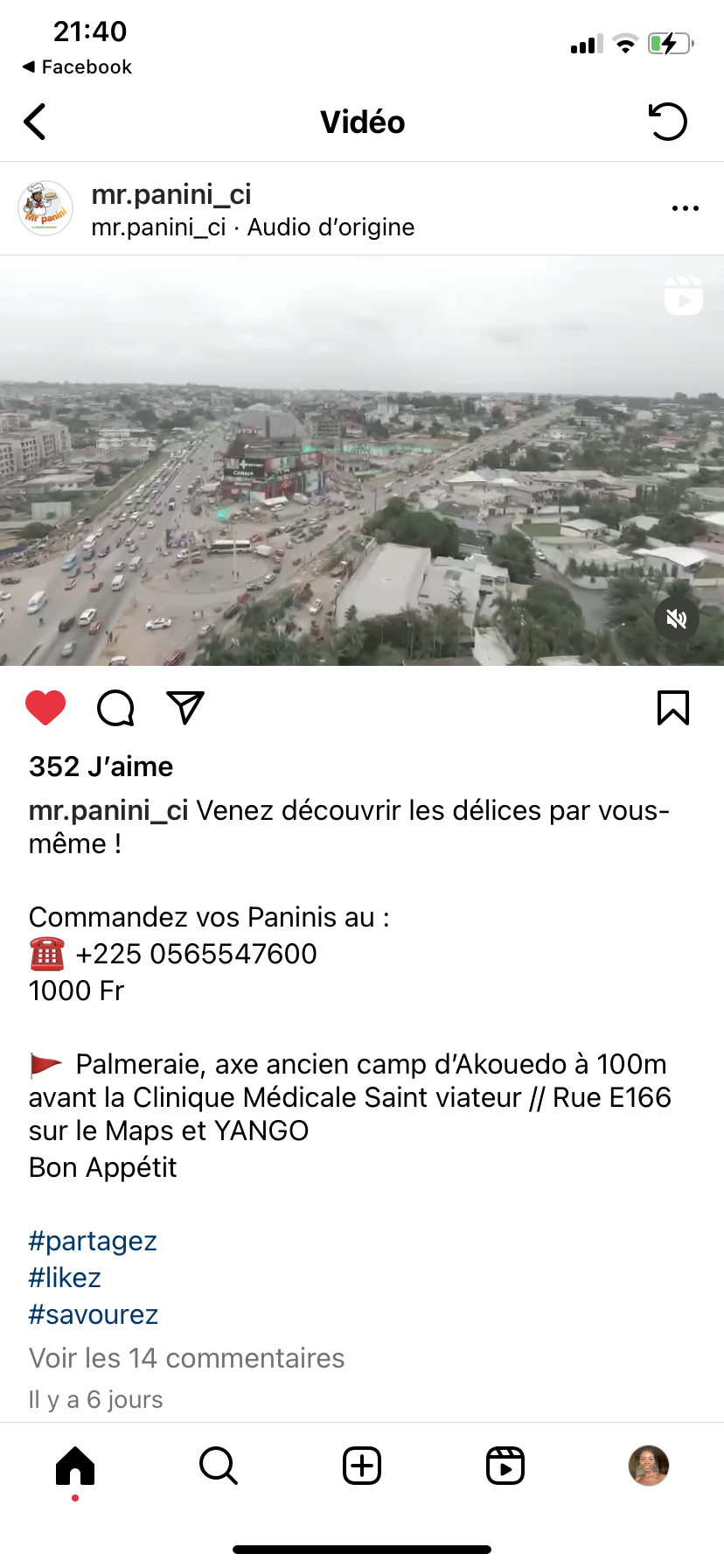This screenshot has height=1568, width=724.
Task: Share the post via paper plane icon
Action: click(x=185, y=708)
